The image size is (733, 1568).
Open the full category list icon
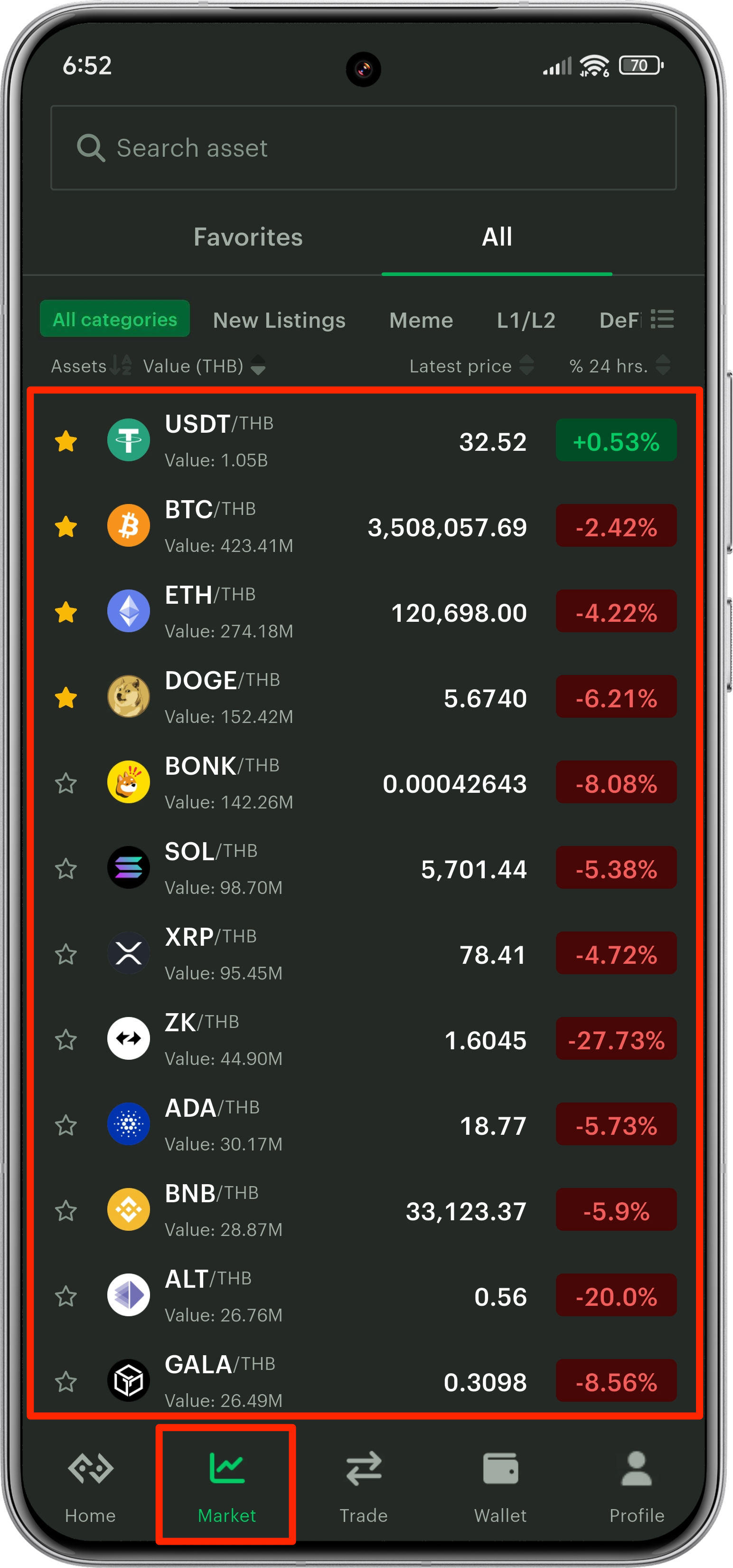662,319
